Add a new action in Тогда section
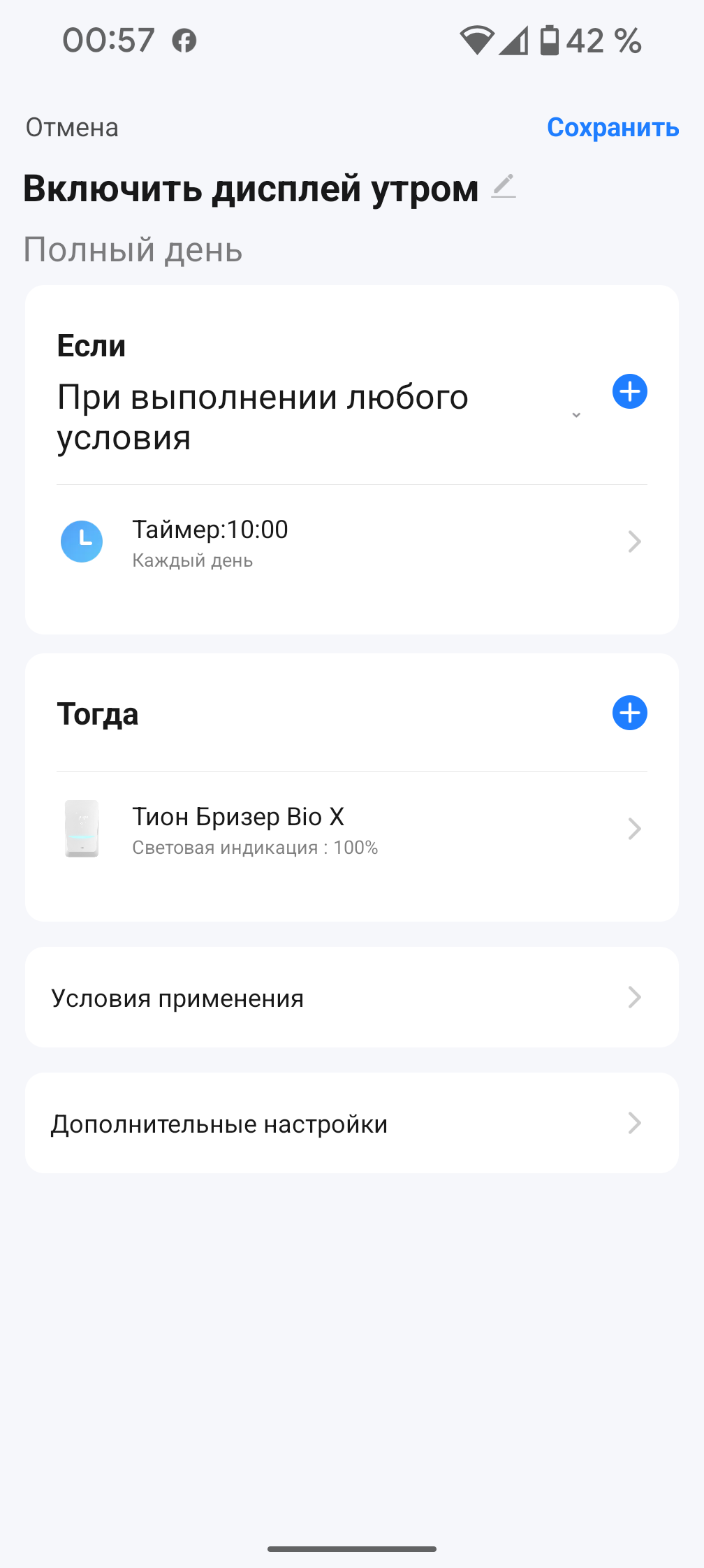 pos(629,713)
